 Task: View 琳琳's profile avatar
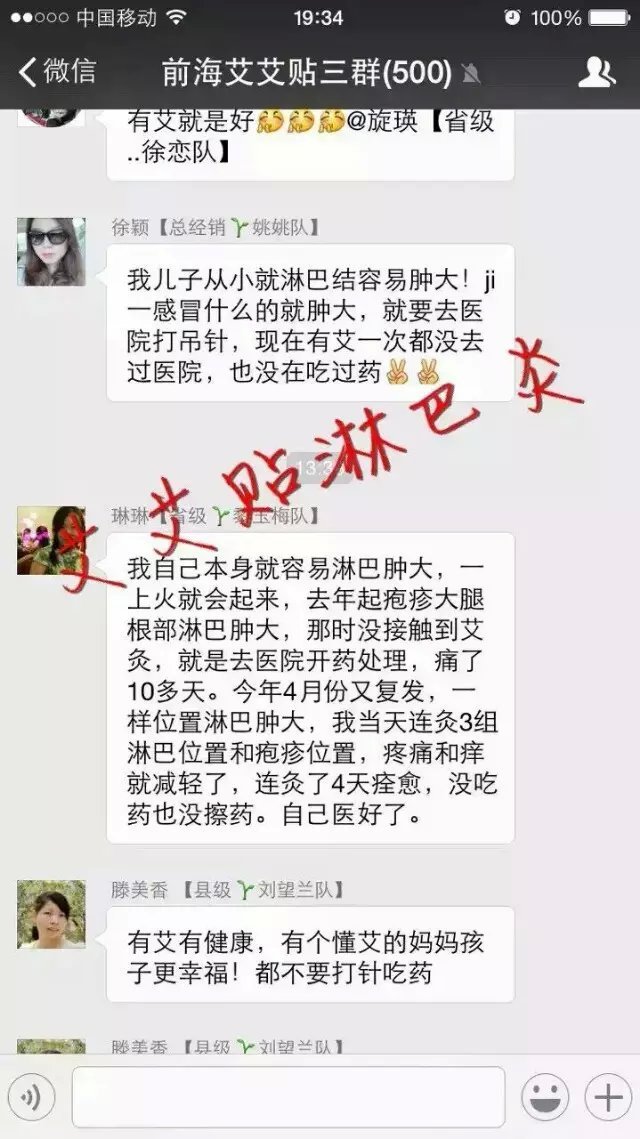point(51,540)
